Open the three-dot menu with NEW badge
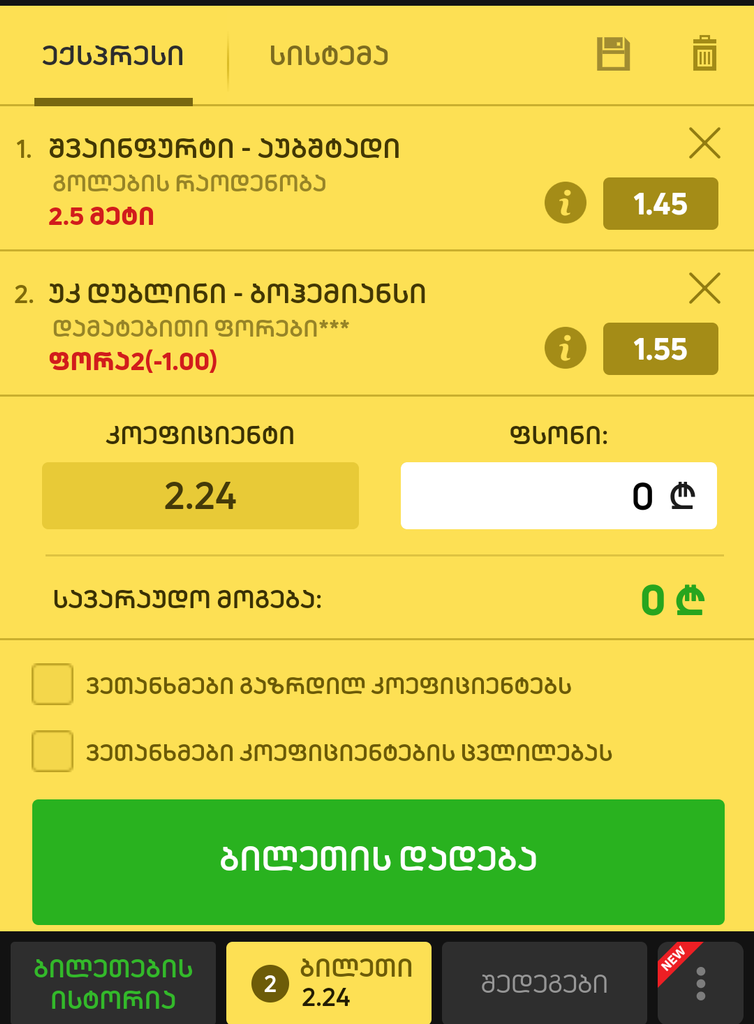 [698, 982]
